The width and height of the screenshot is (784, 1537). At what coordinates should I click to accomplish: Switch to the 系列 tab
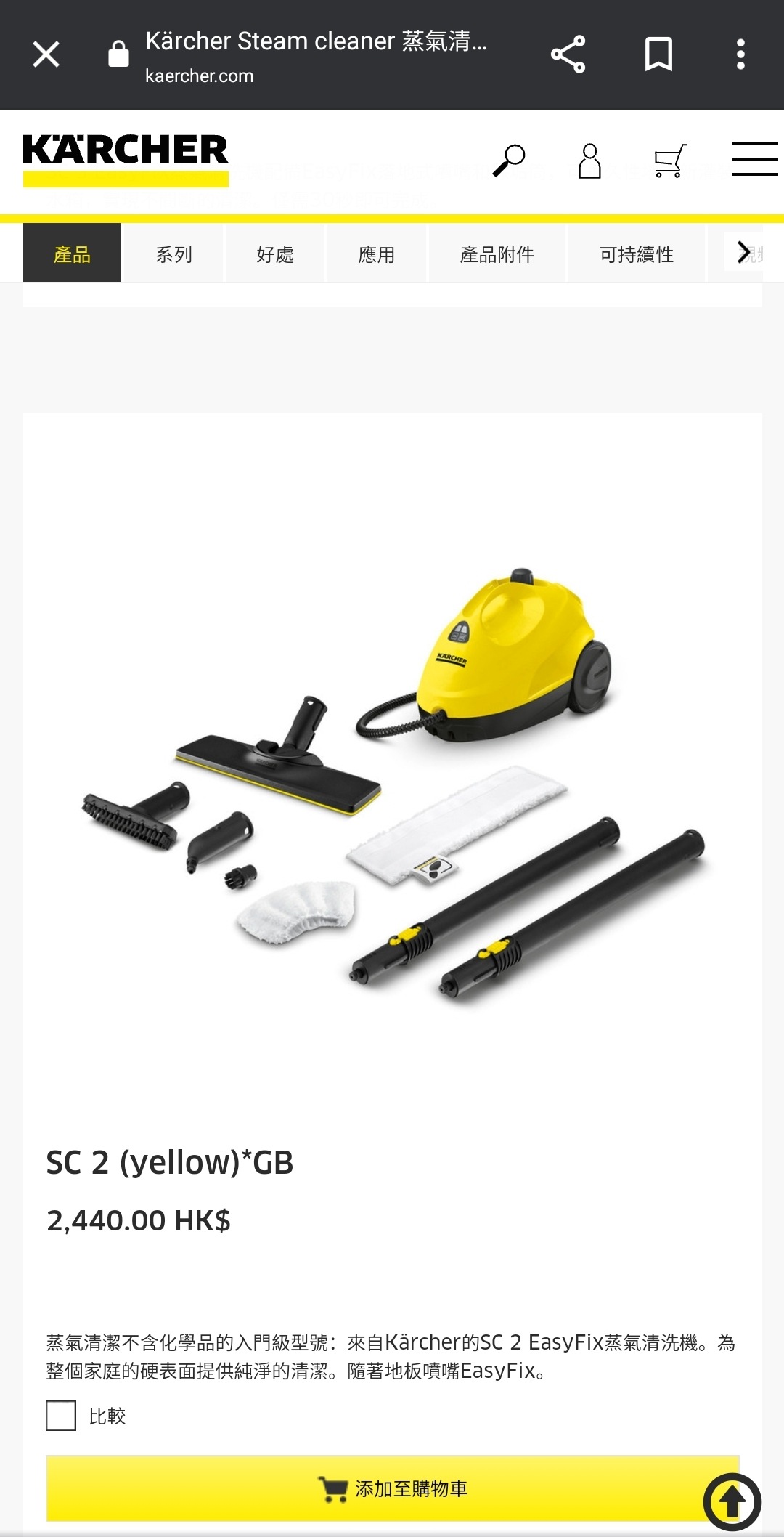173,253
